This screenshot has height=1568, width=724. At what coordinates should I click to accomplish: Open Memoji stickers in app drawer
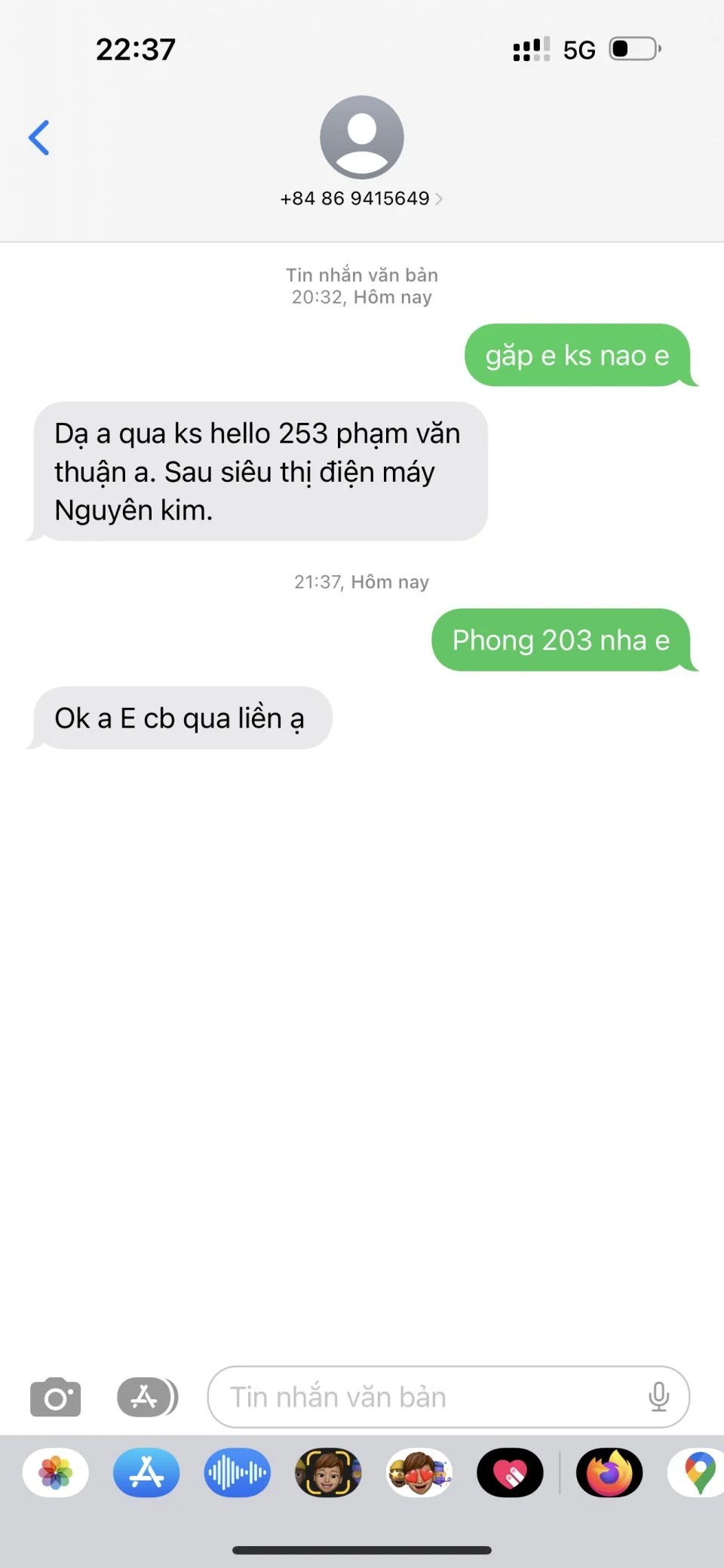pyautogui.click(x=419, y=1472)
